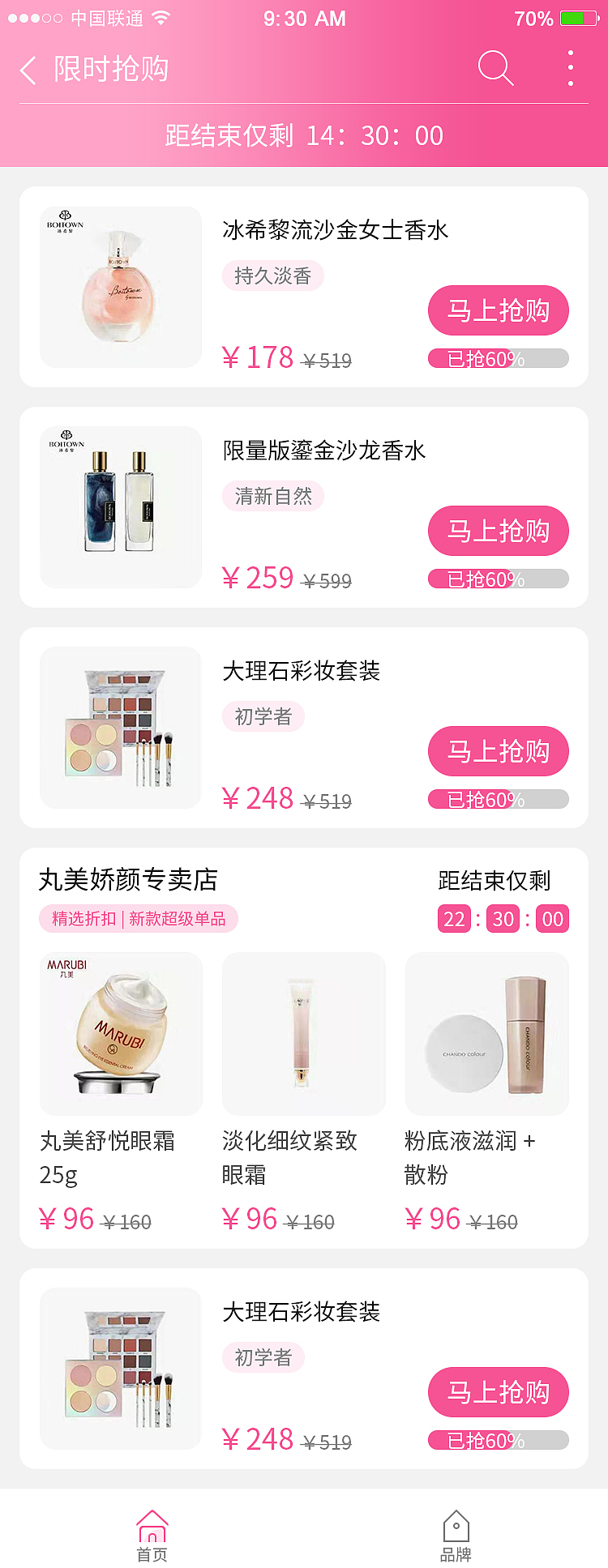Tap 马上抢购 on the gold perfume

[498, 310]
